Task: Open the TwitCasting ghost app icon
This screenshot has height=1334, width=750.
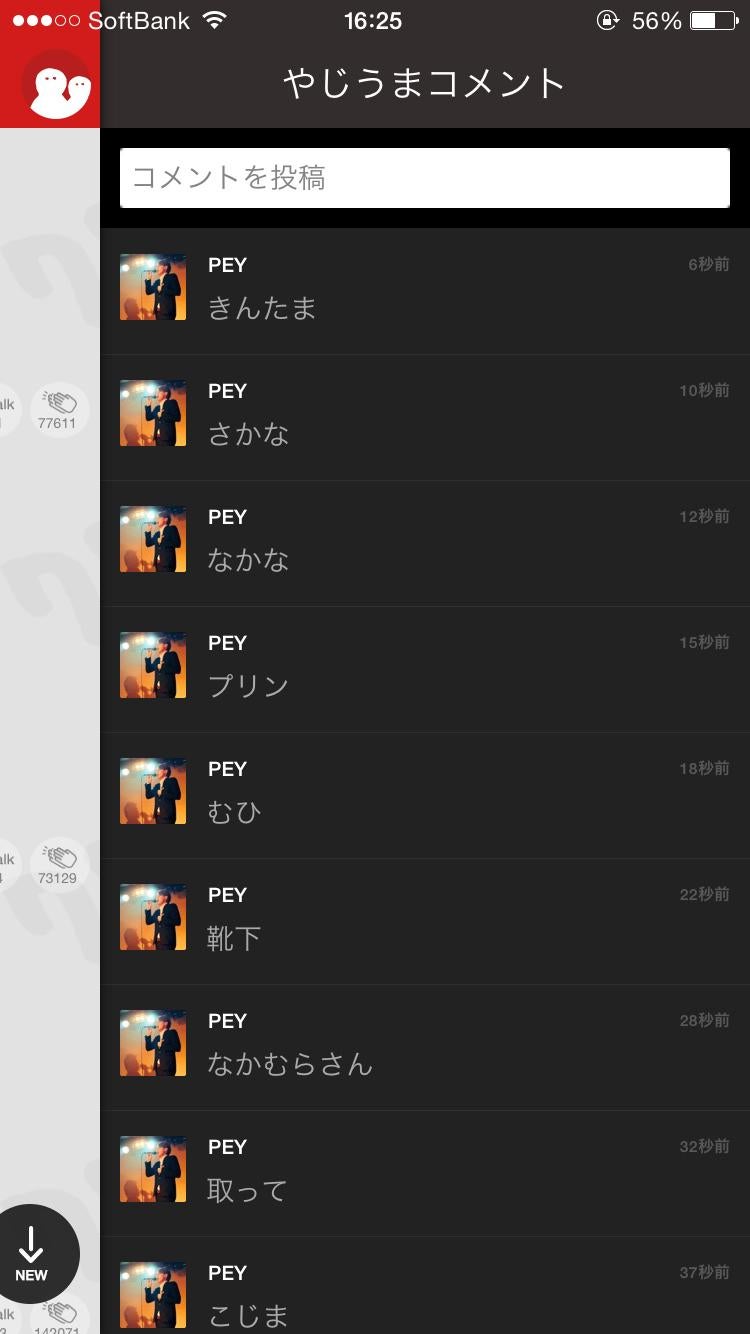Action: tap(50, 85)
